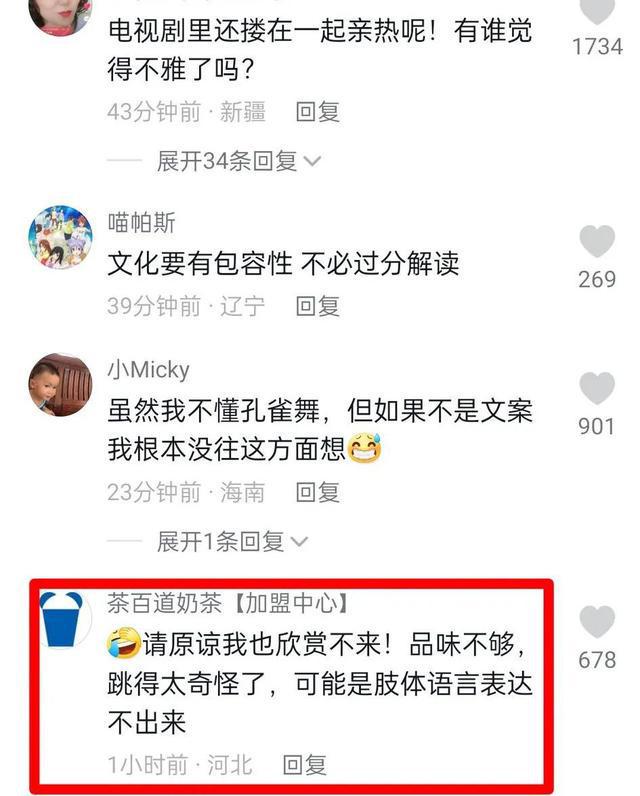
Task: Reply to 喵帕斯's comment
Action: click(318, 306)
